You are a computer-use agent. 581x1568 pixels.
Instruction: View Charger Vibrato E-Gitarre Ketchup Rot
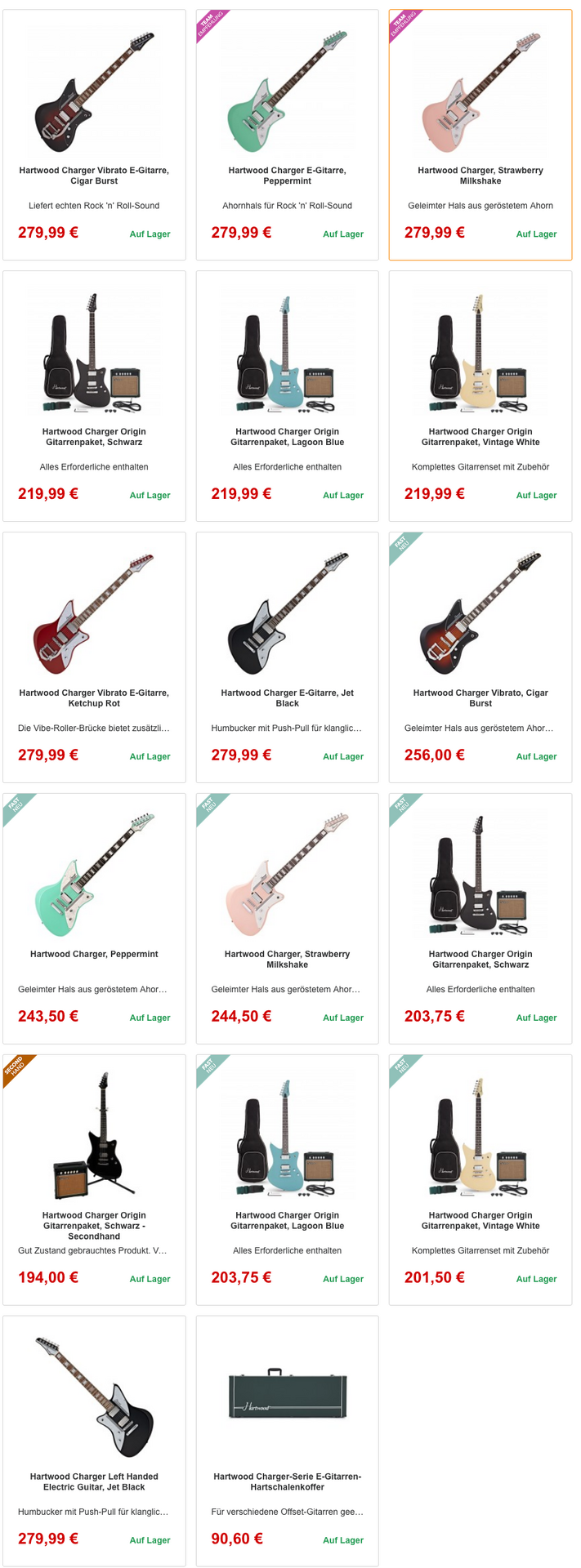pos(94,697)
